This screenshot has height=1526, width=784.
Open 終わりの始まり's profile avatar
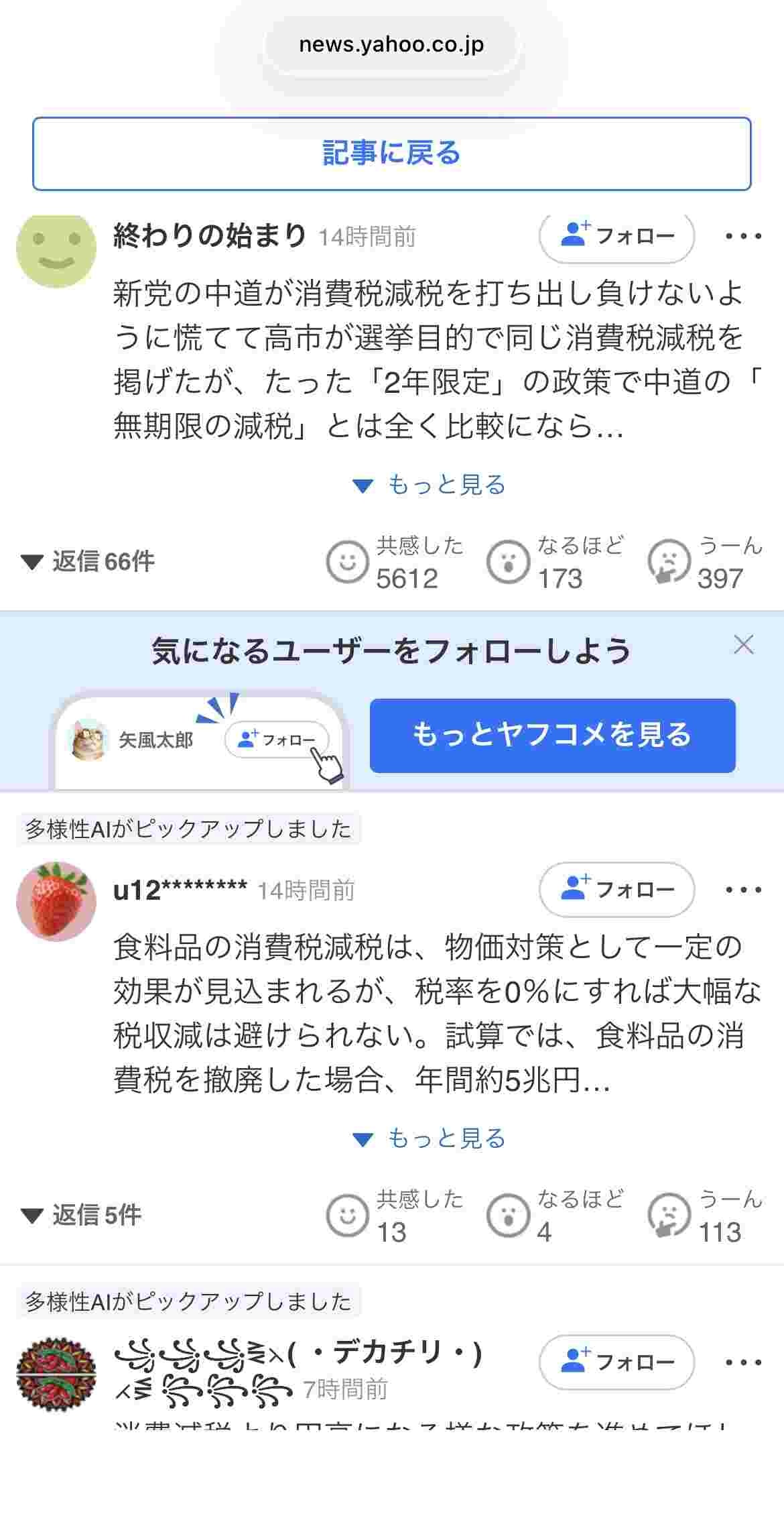coord(56,249)
